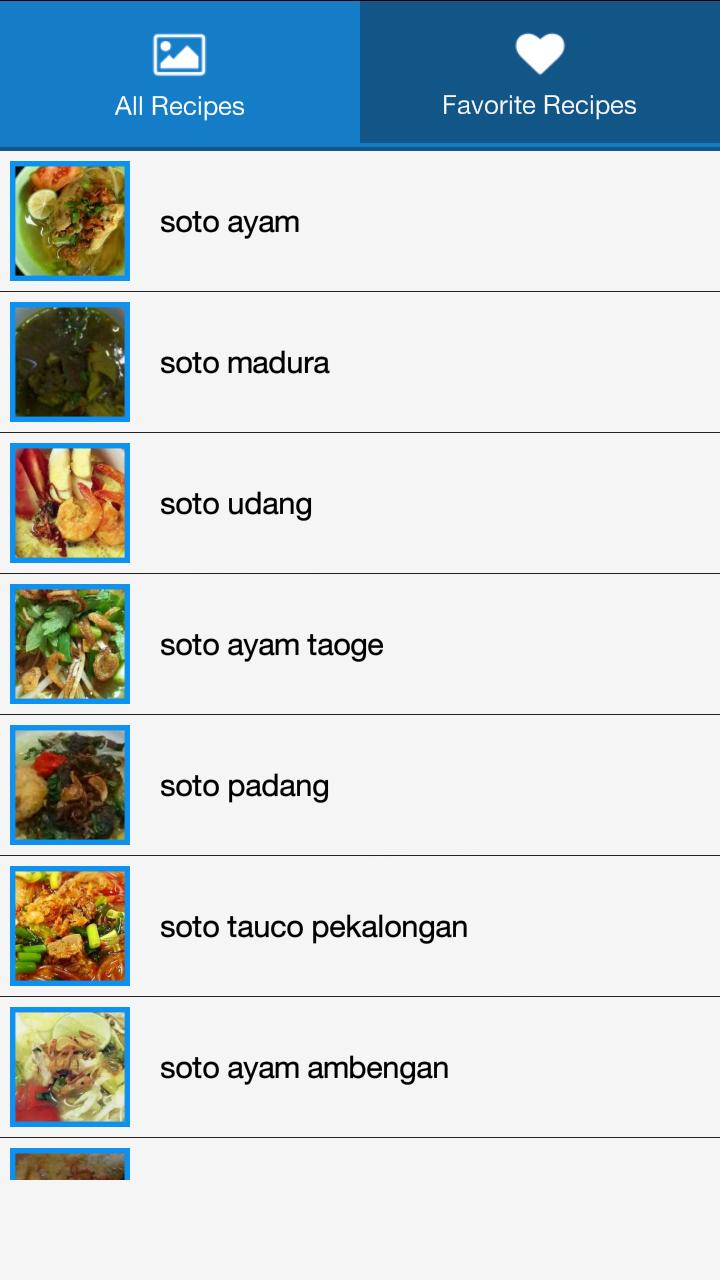Click the partially visible thumbnail at the bottom
This screenshot has width=720, height=1280.
[x=69, y=1170]
